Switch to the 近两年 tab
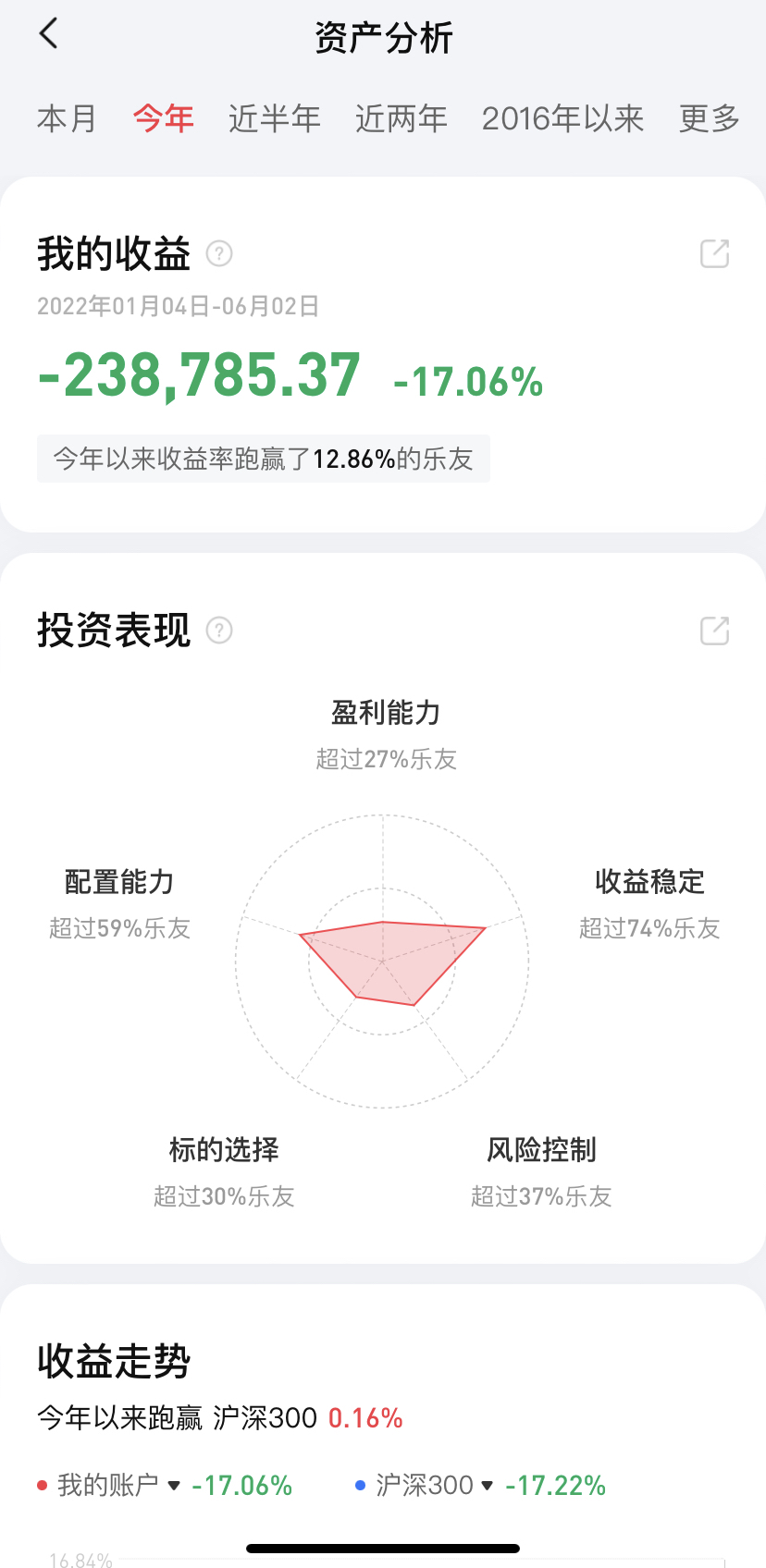766x1568 pixels. click(401, 118)
